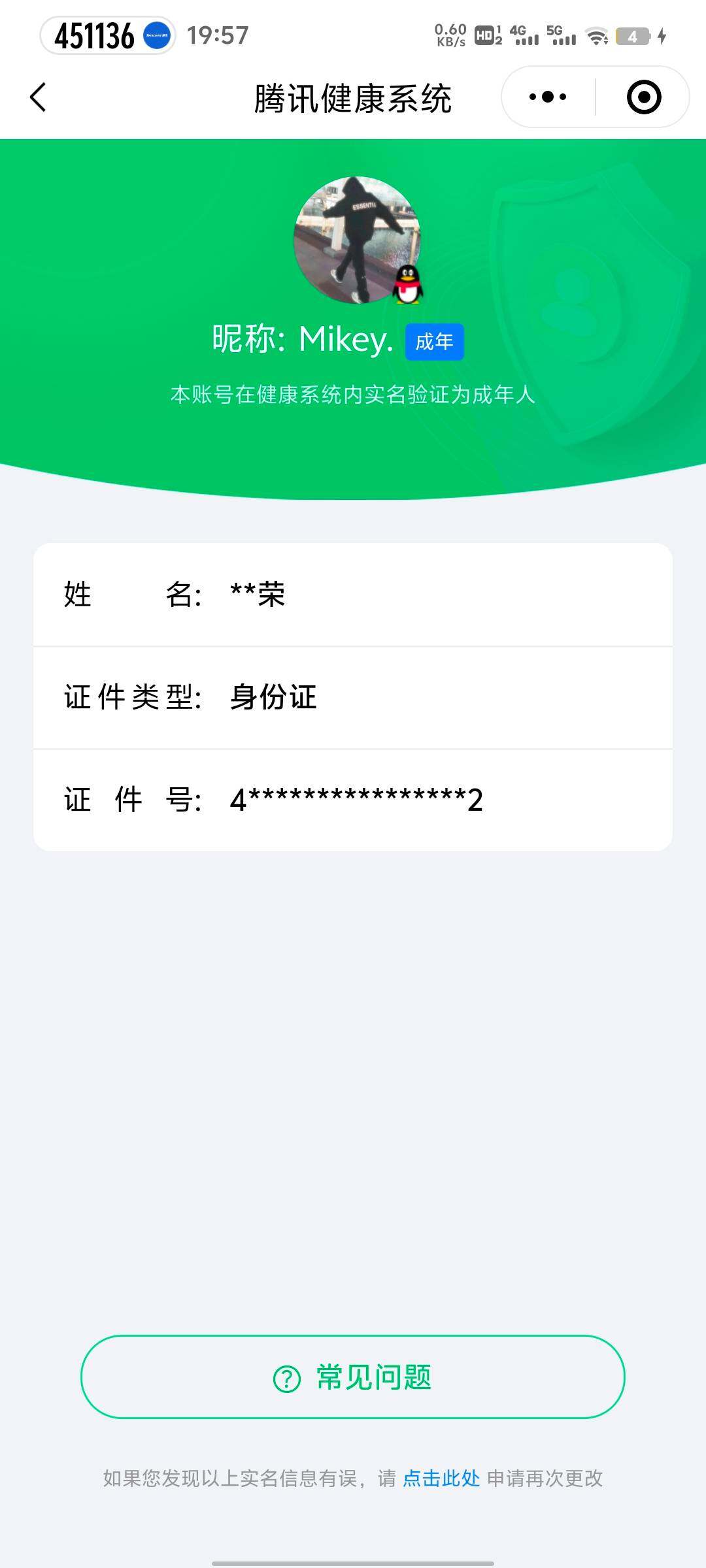The width and height of the screenshot is (706, 1568).
Task: Go back using the top-left arrow
Action: point(39,97)
